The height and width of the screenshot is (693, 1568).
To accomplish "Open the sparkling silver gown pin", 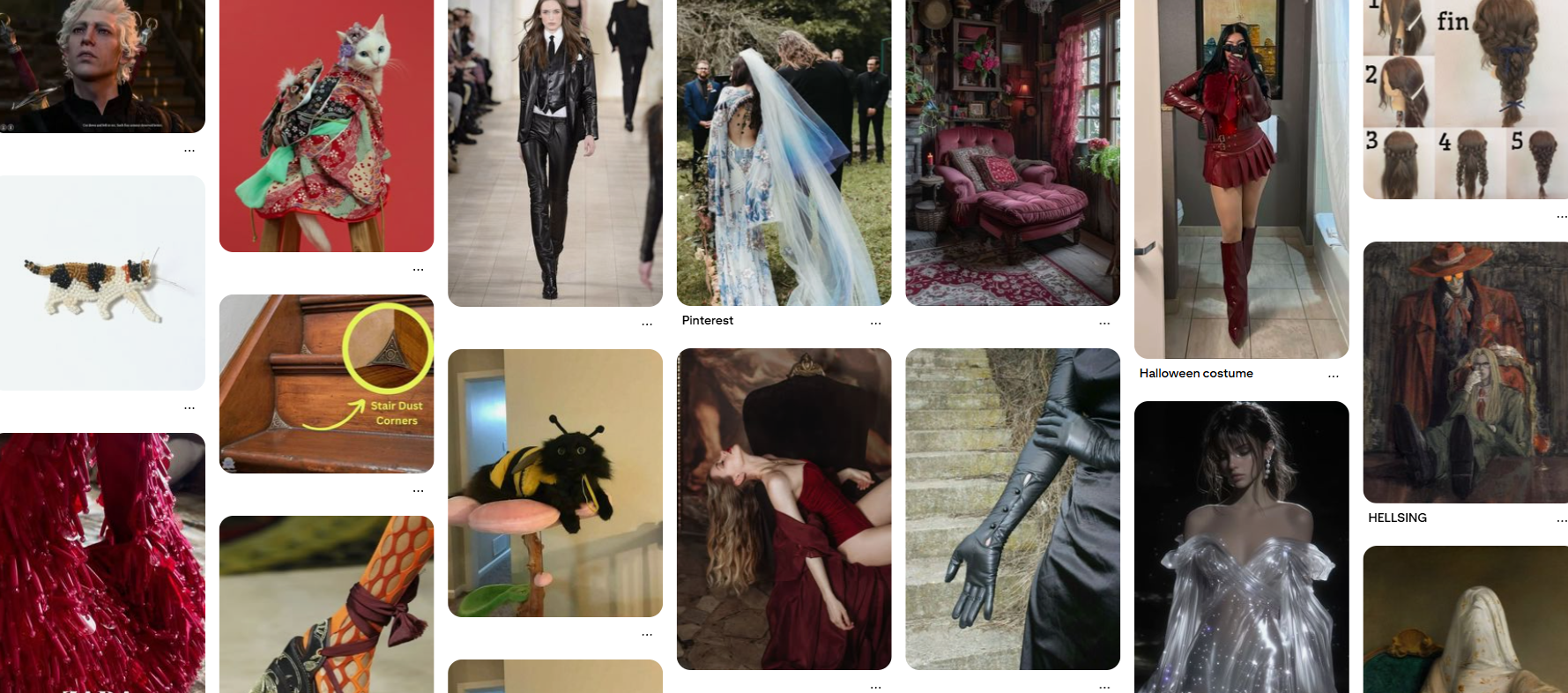I will 1241,547.
